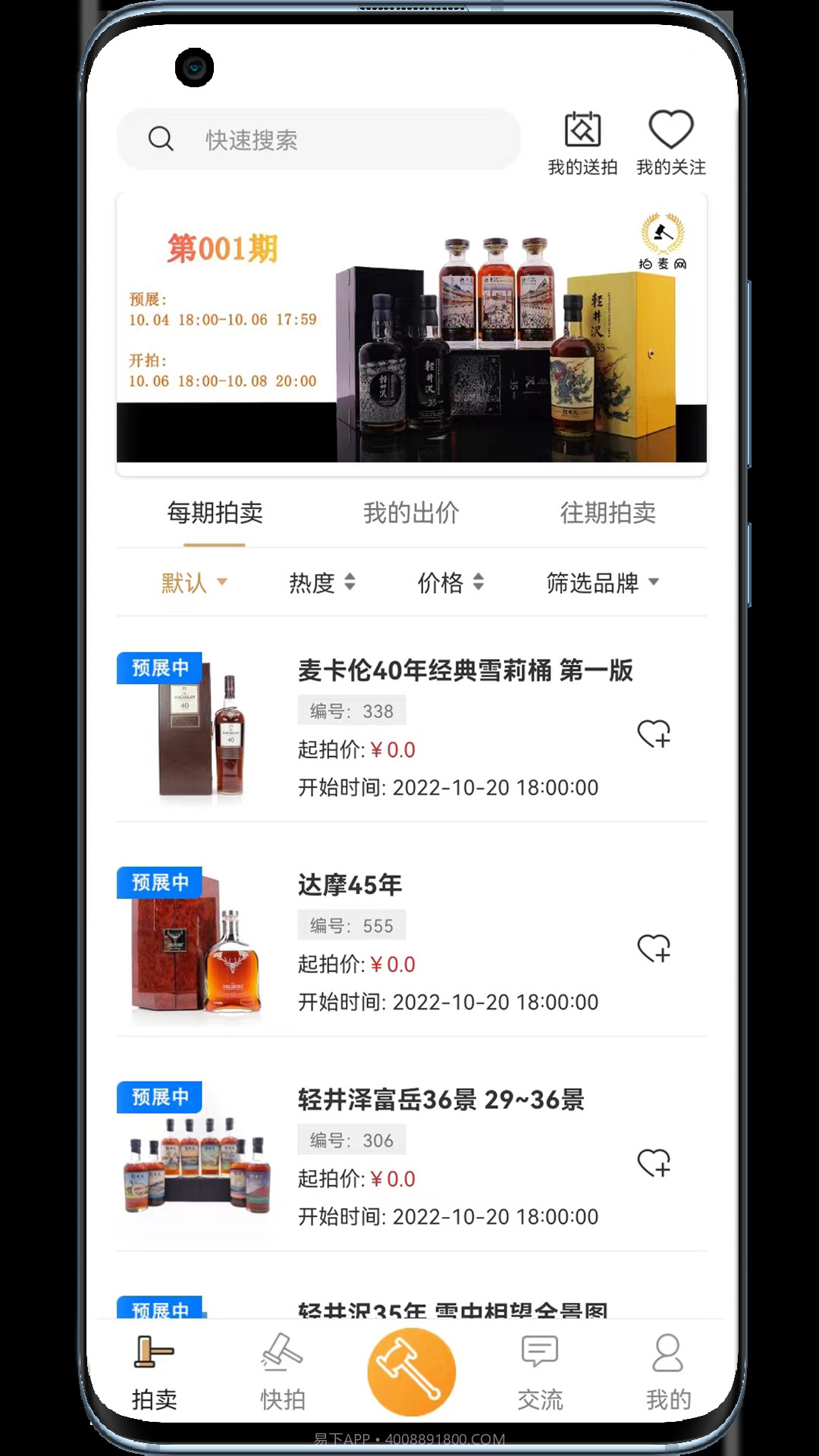The height and width of the screenshot is (1456, 819).
Task: Toggle 价格 price sorting order
Action: tap(450, 582)
